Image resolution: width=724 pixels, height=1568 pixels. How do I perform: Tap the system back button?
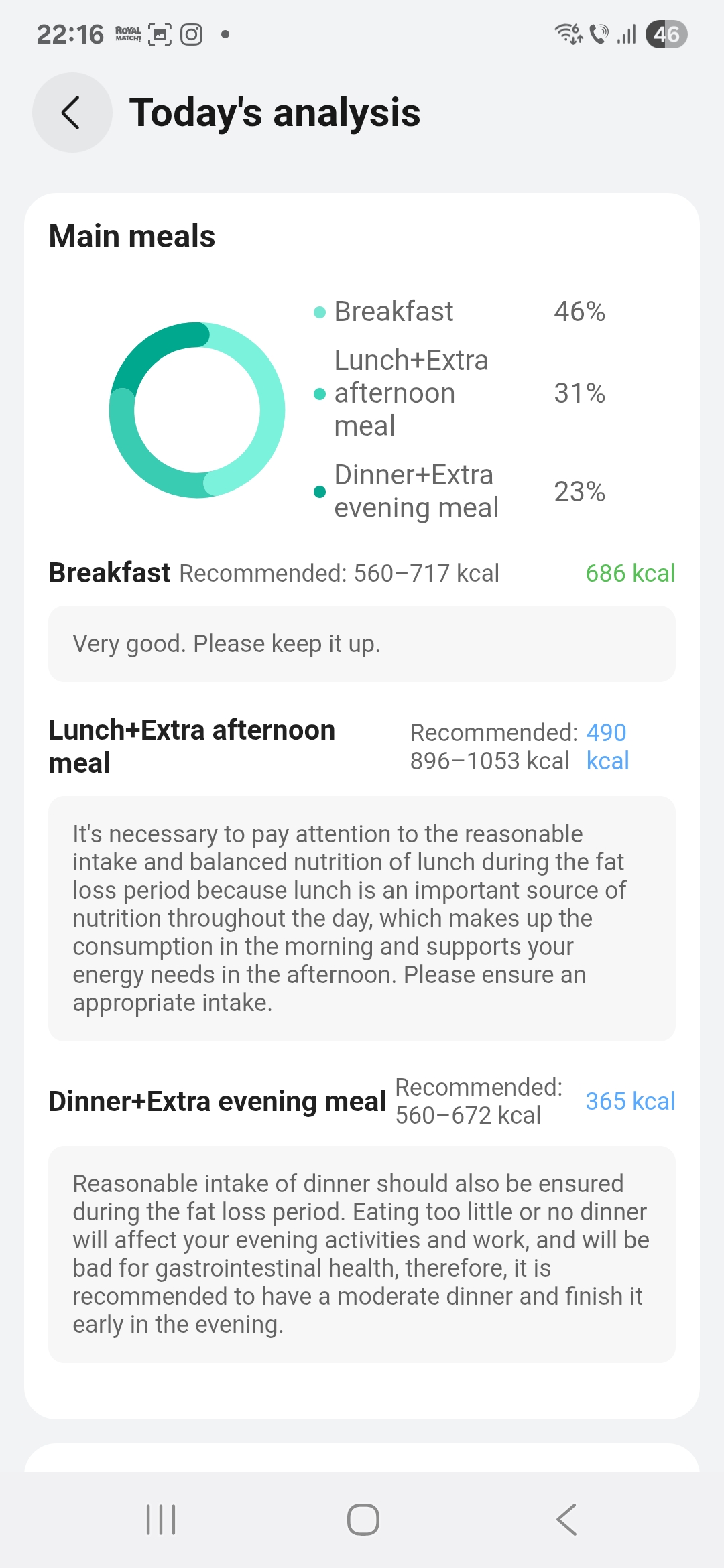click(x=566, y=1519)
